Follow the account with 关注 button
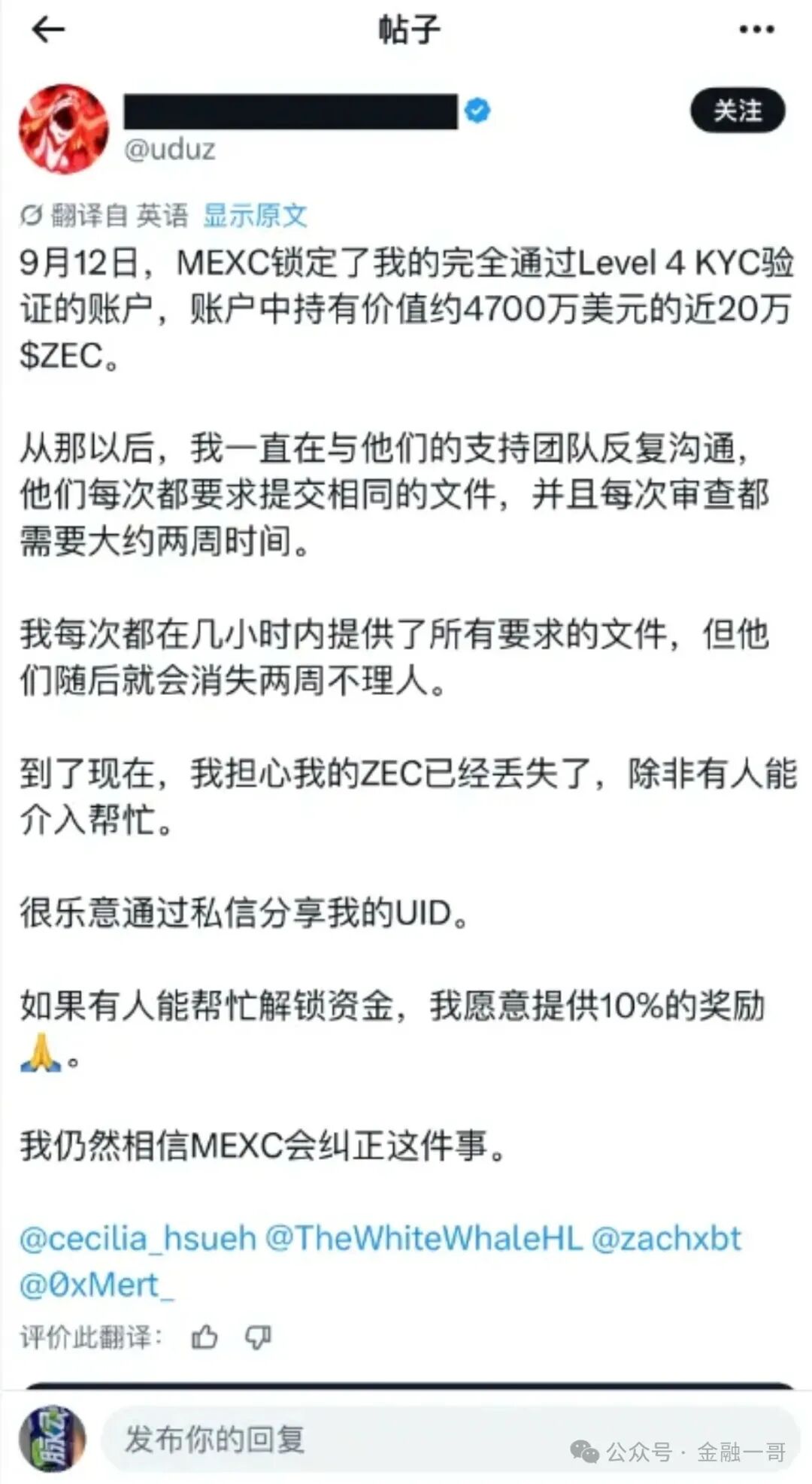The width and height of the screenshot is (812, 1484). (x=738, y=111)
